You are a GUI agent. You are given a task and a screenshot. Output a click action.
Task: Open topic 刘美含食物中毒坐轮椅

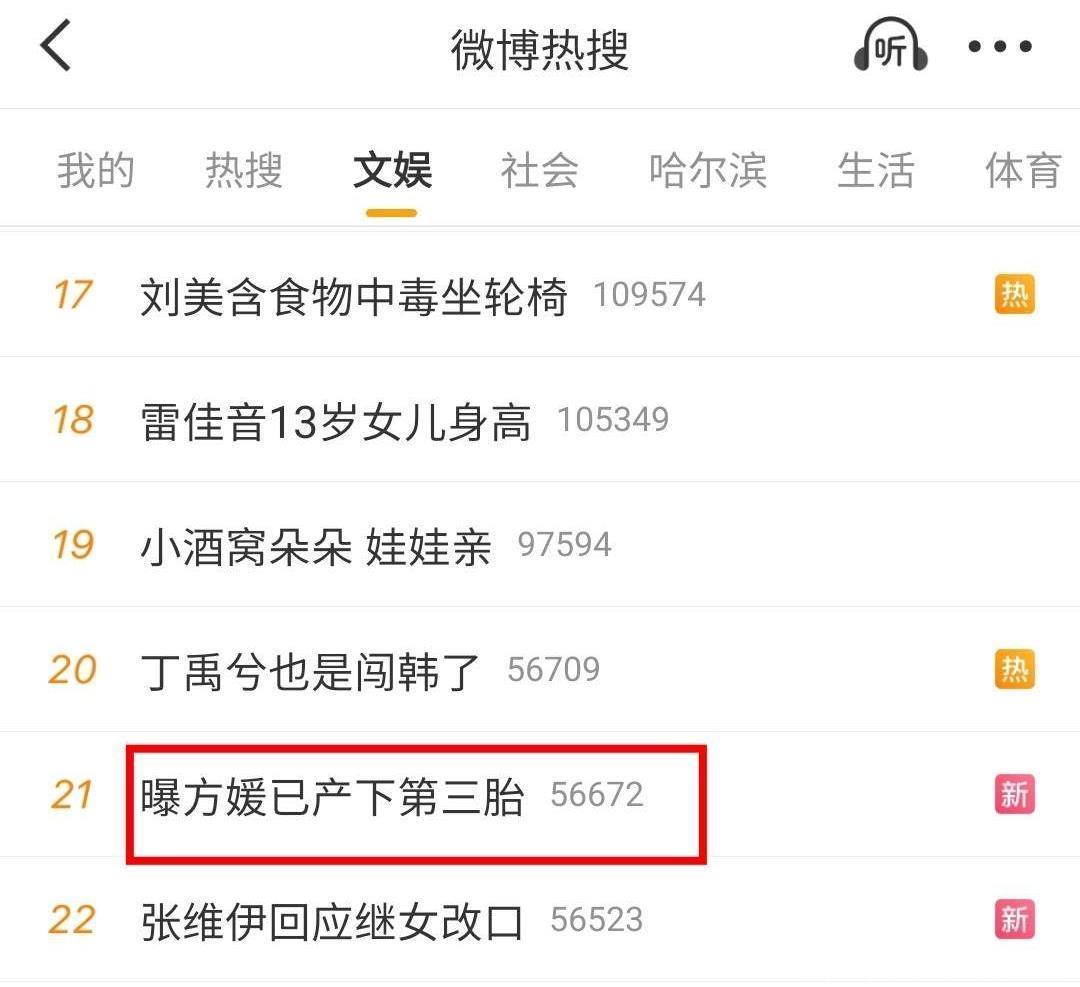(x=540, y=295)
